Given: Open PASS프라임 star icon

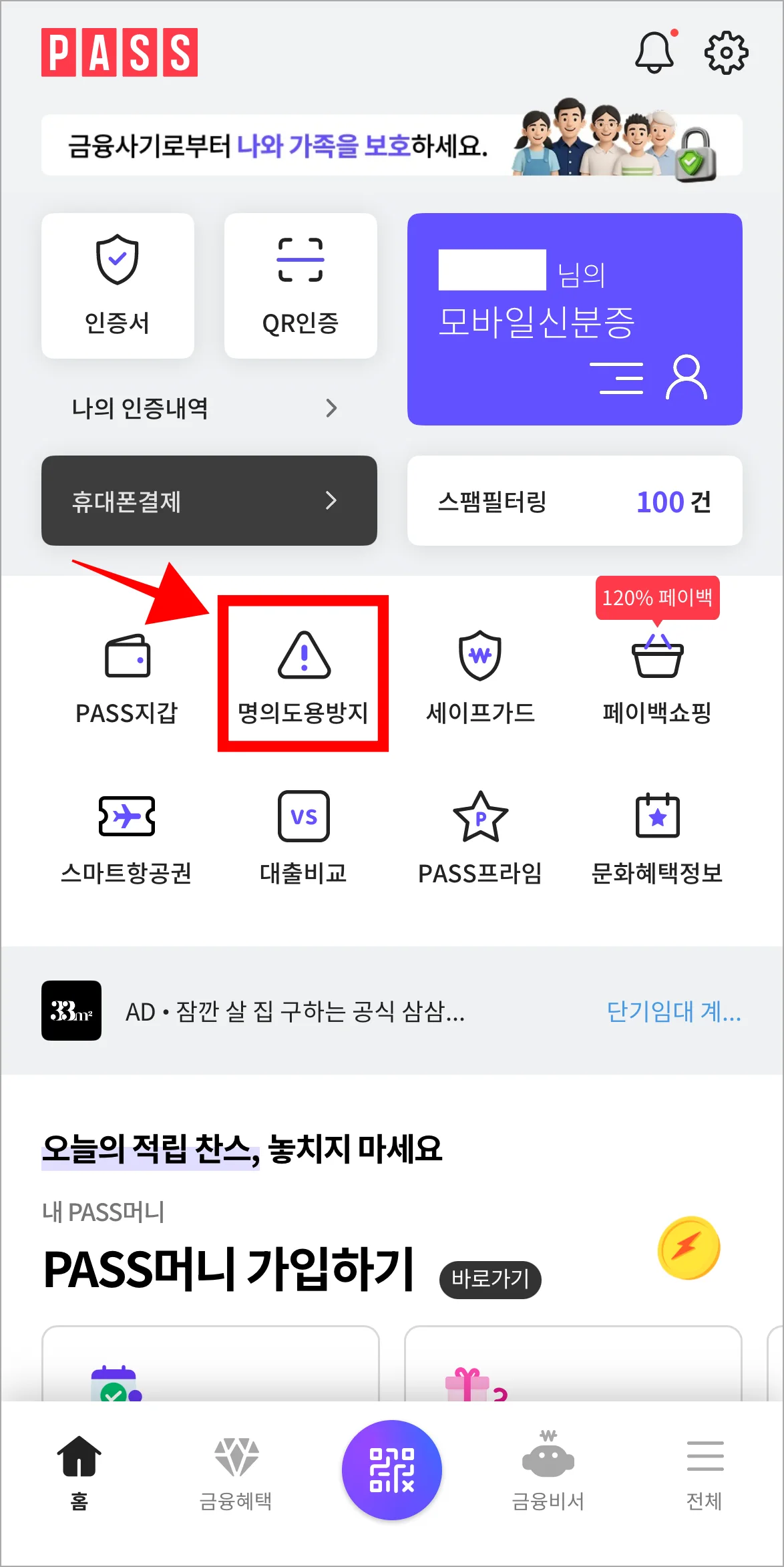Looking at the screenshot, I should (481, 834).
